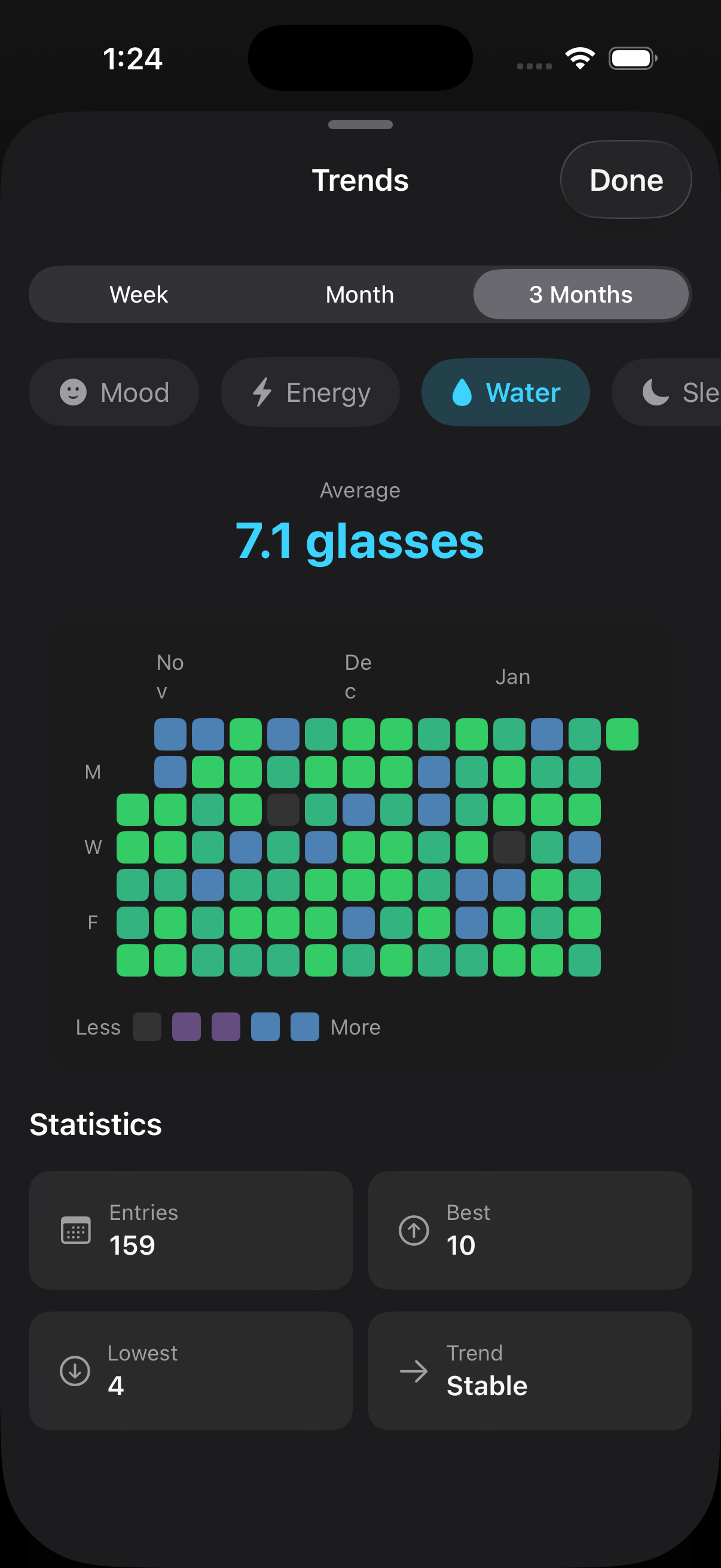Show Sleep trends
Viewport: 721px width, 1568px height.
coord(676,393)
